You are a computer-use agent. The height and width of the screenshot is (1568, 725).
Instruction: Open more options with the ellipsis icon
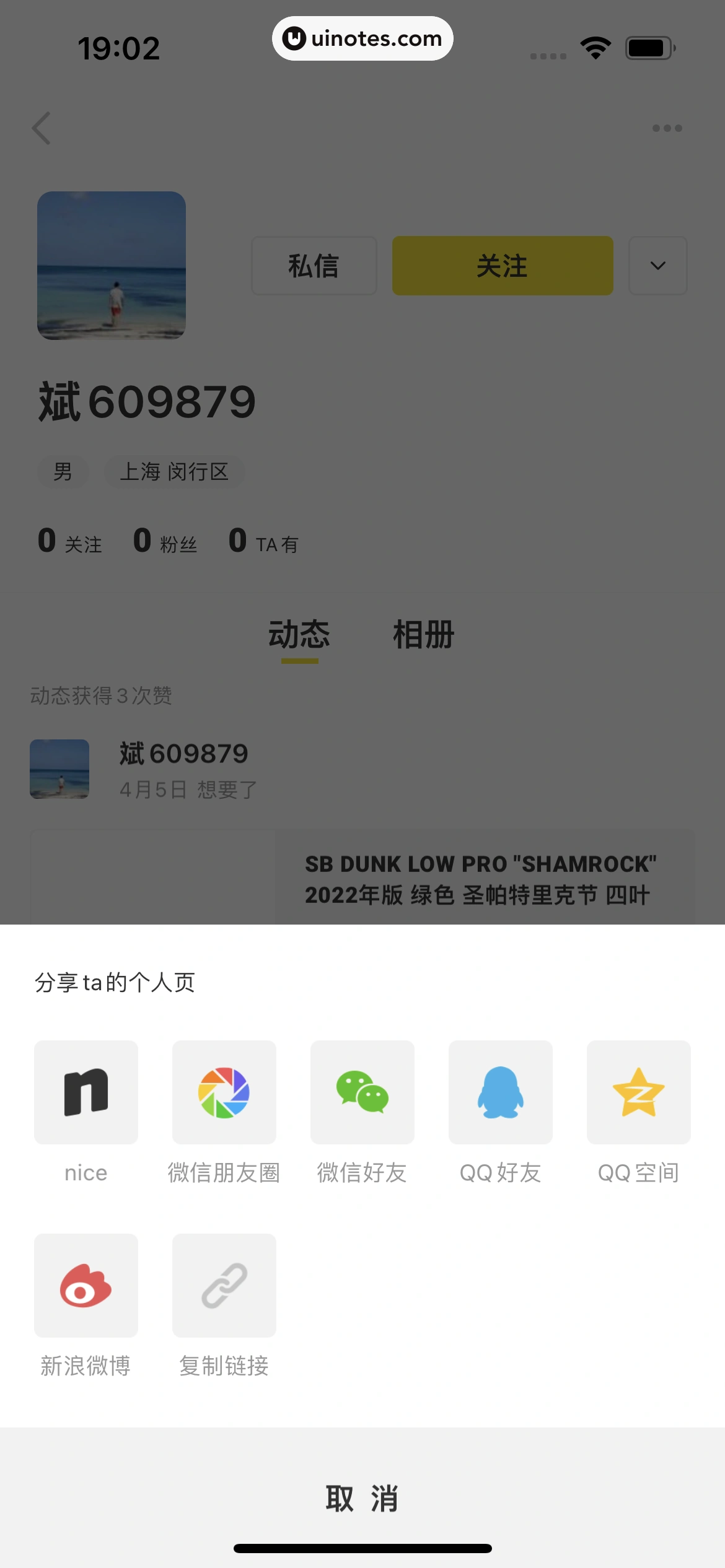(667, 128)
